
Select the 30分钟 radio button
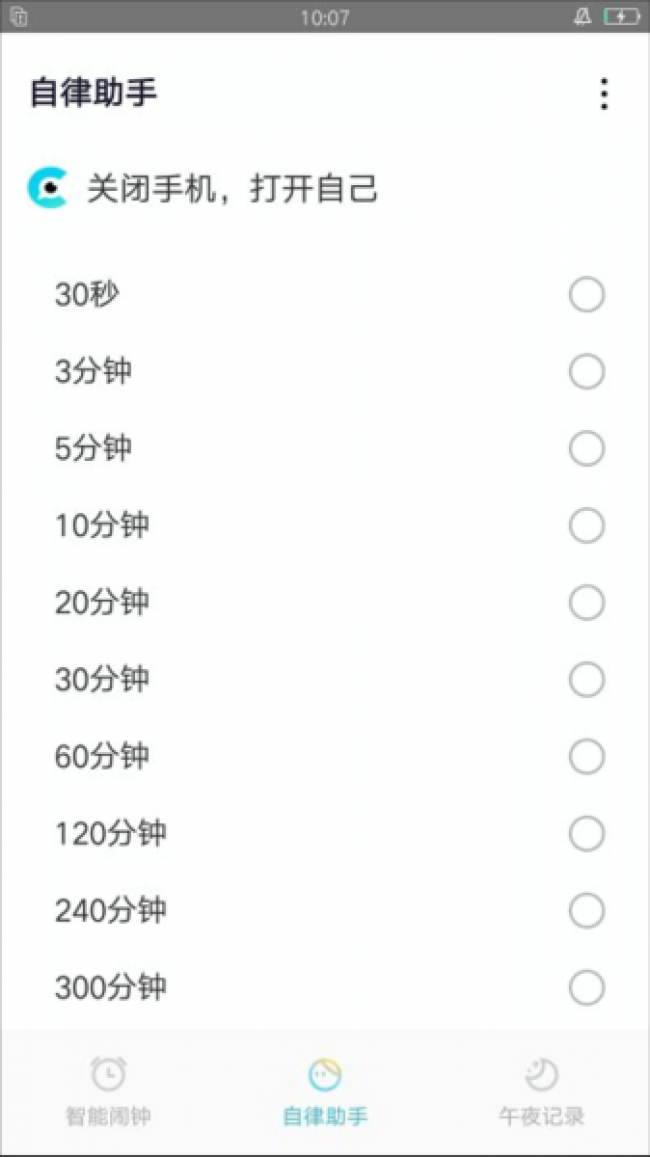click(586, 680)
